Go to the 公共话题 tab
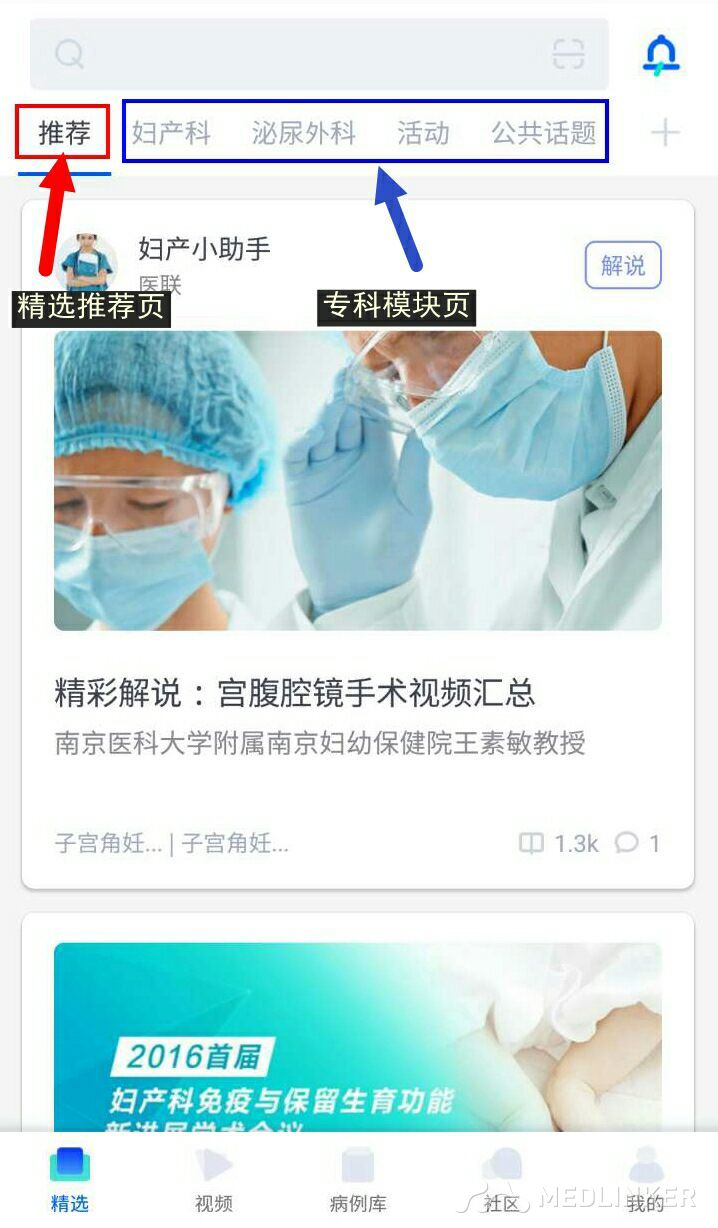Screen dimensions: 718x1228 coord(543,133)
